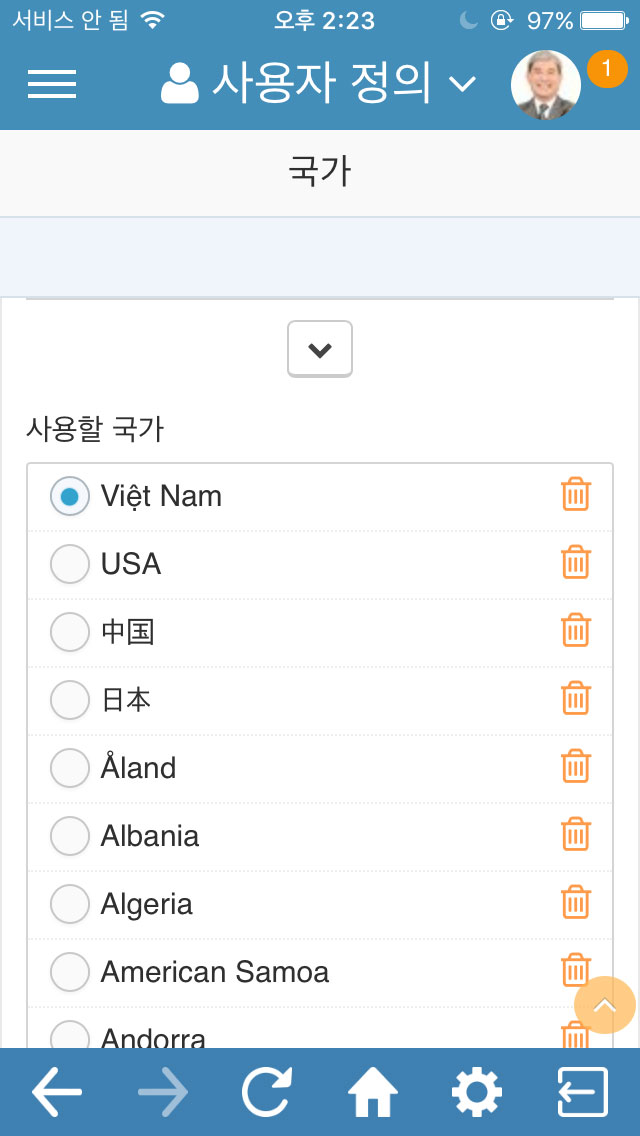This screenshot has width=640, height=1136.
Task: Open the profile avatar
Action: click(x=545, y=85)
